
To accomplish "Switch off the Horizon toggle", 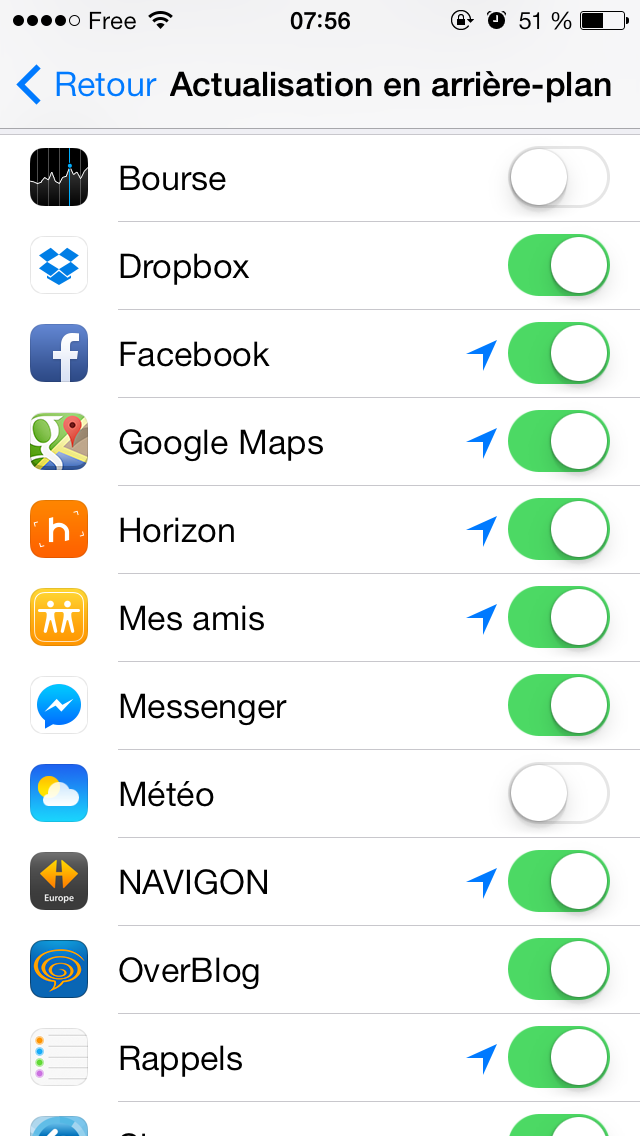I will click(559, 530).
